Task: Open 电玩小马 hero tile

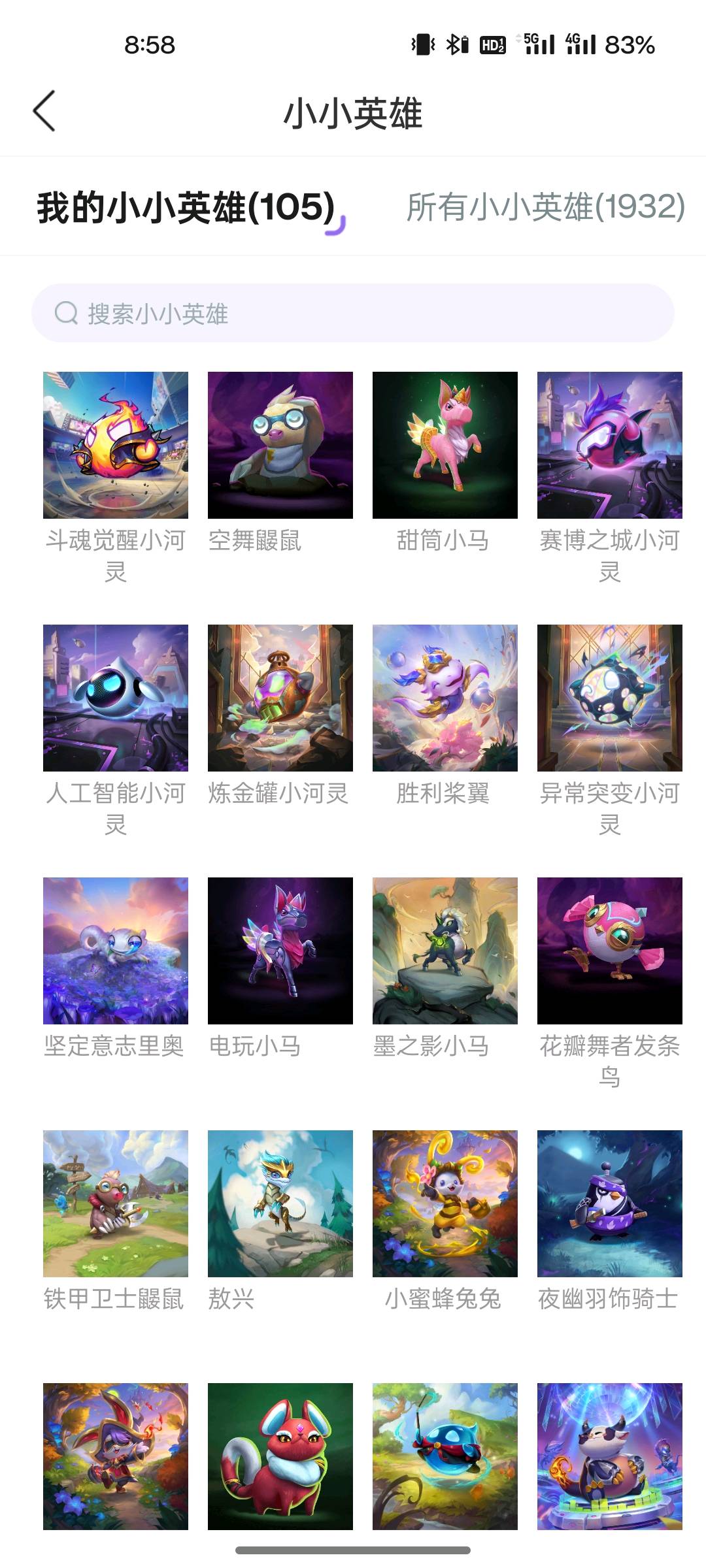Action: (x=280, y=951)
